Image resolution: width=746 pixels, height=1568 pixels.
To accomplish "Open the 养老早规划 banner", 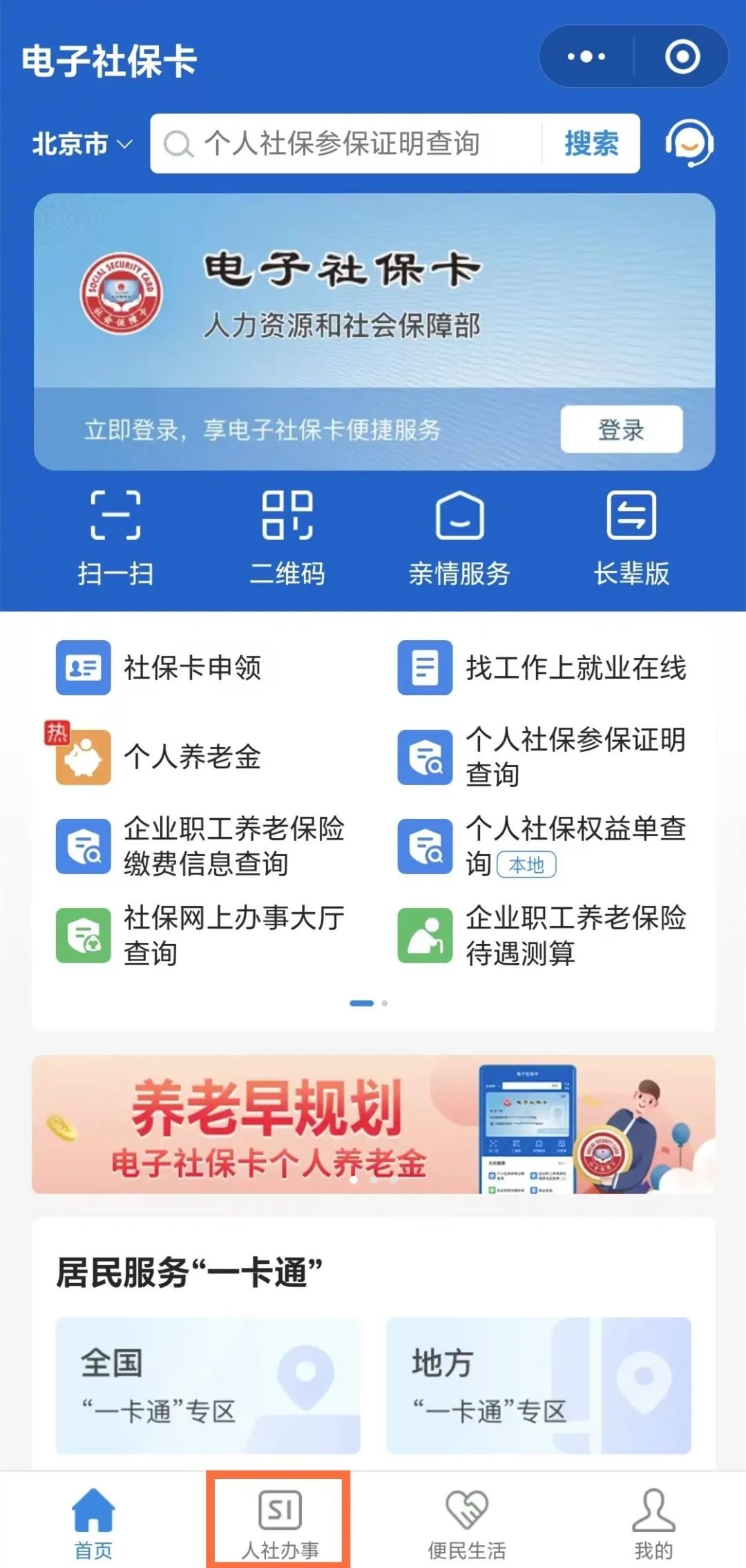I will click(373, 1124).
